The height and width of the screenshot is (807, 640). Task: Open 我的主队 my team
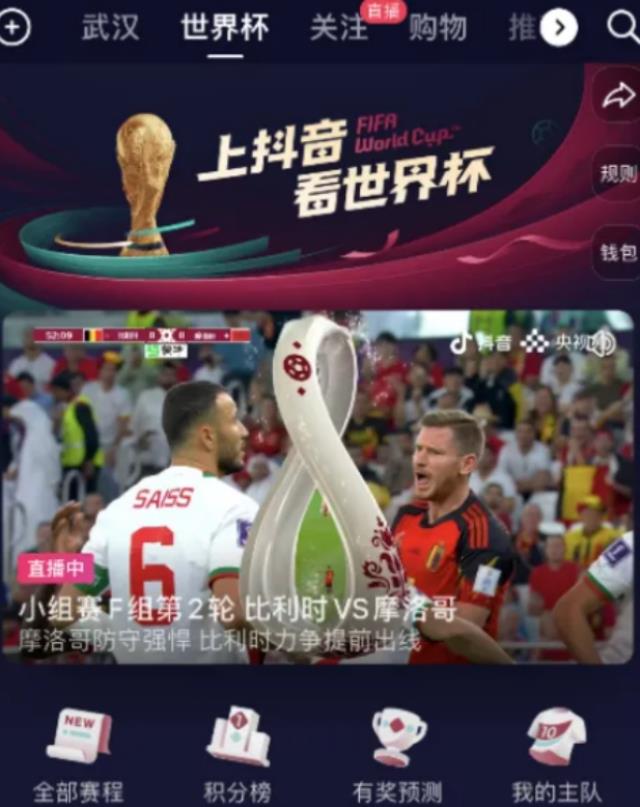click(556, 755)
